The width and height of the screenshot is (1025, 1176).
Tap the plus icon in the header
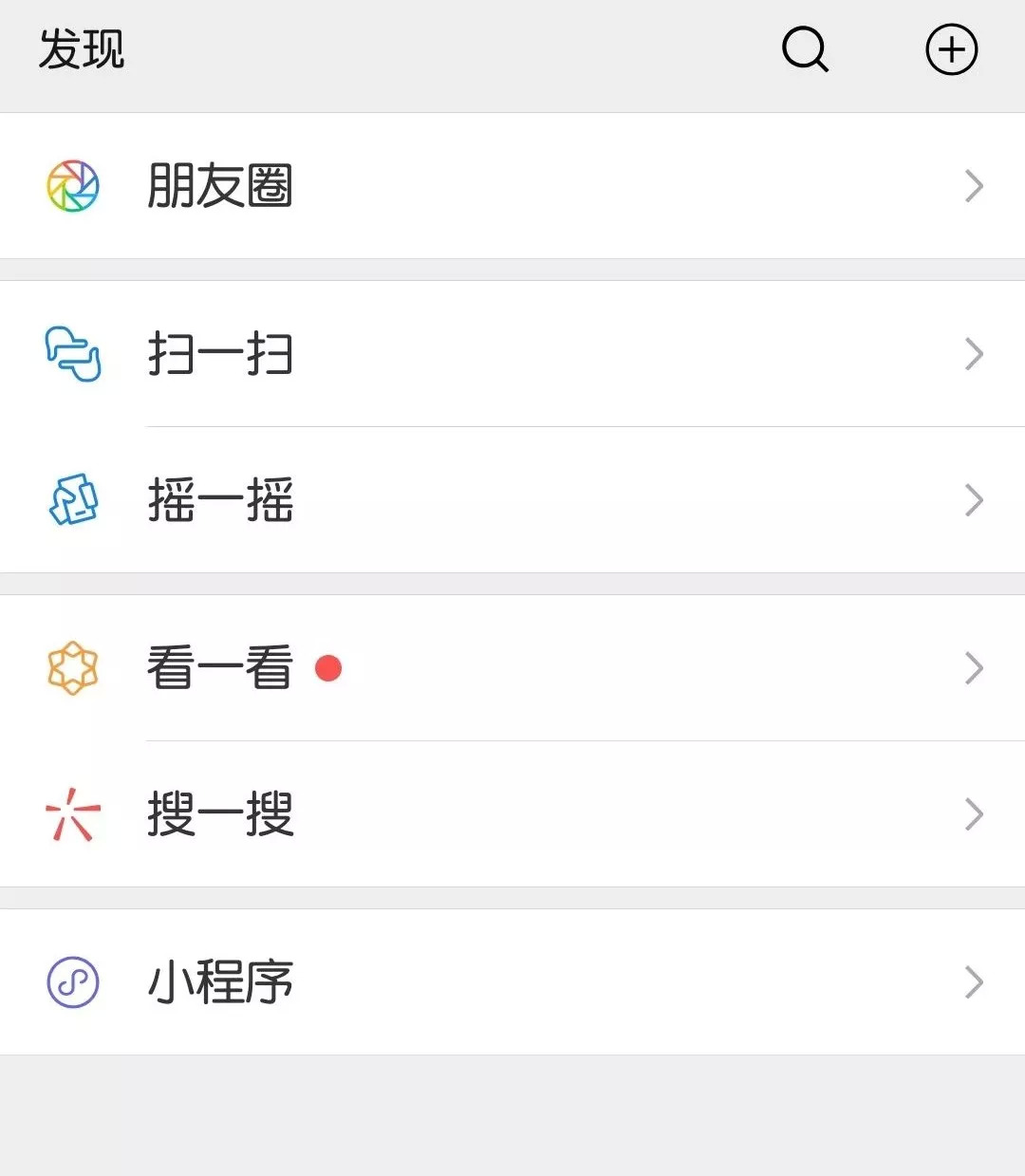tap(951, 49)
